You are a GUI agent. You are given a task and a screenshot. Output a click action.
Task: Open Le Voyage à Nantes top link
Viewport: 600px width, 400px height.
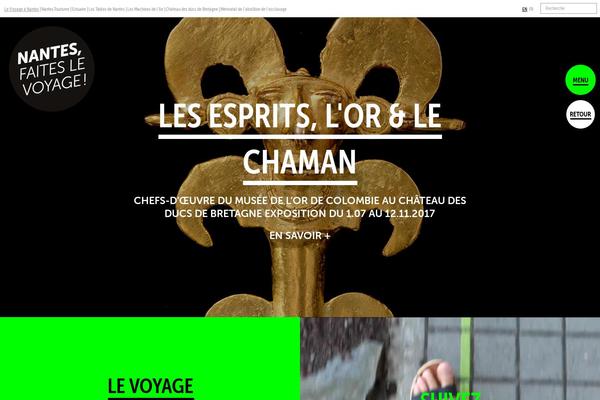[21, 8]
